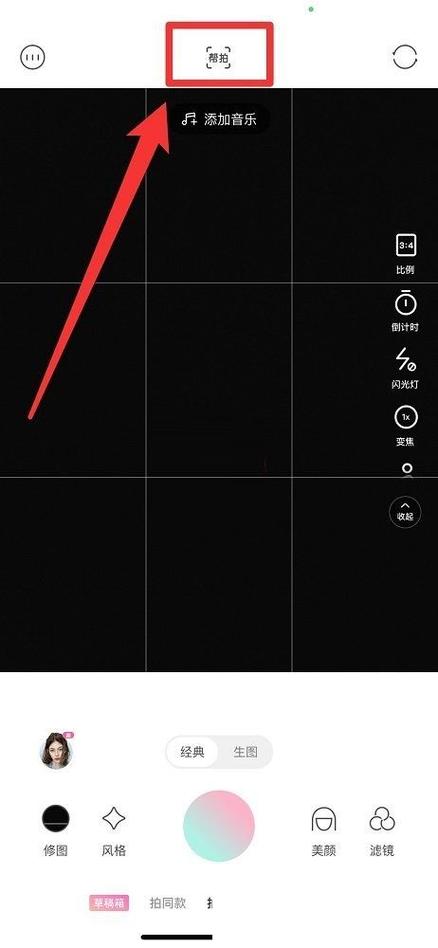Open the 风格 style options

[114, 831]
